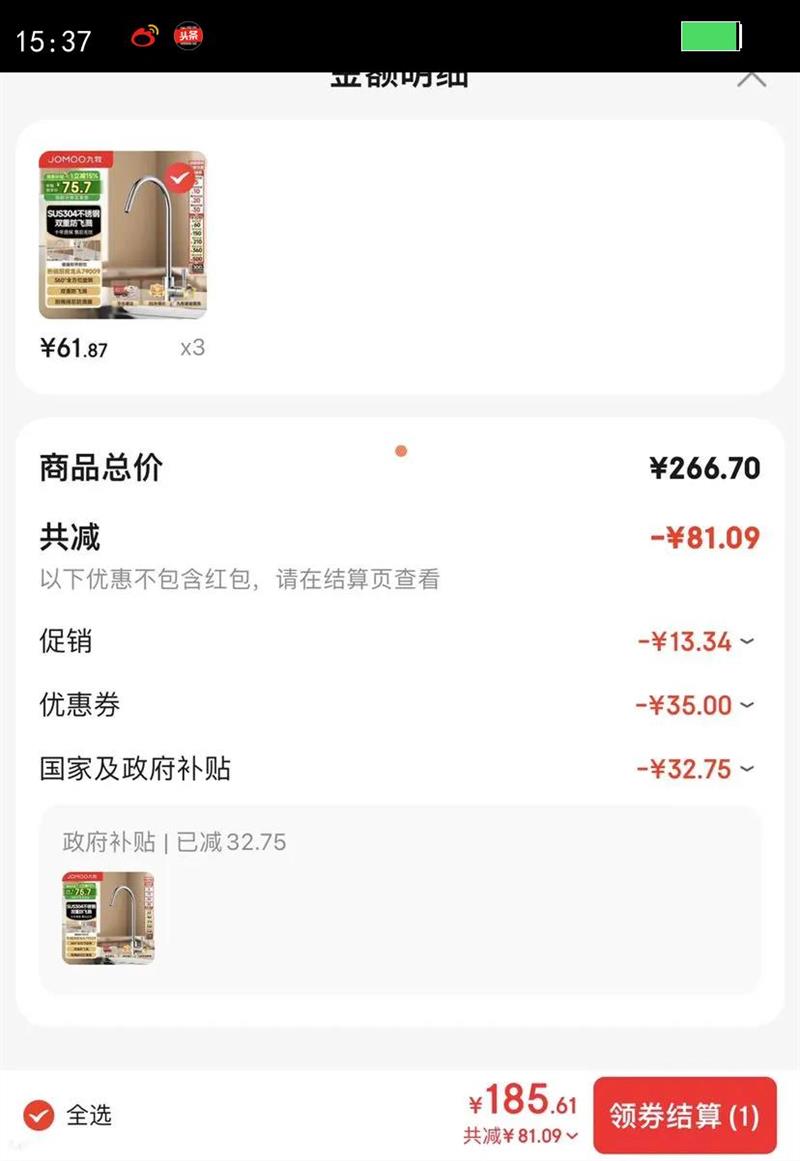Tap 领券结算 to check out
The image size is (800, 1161).
pyautogui.click(x=684, y=1115)
